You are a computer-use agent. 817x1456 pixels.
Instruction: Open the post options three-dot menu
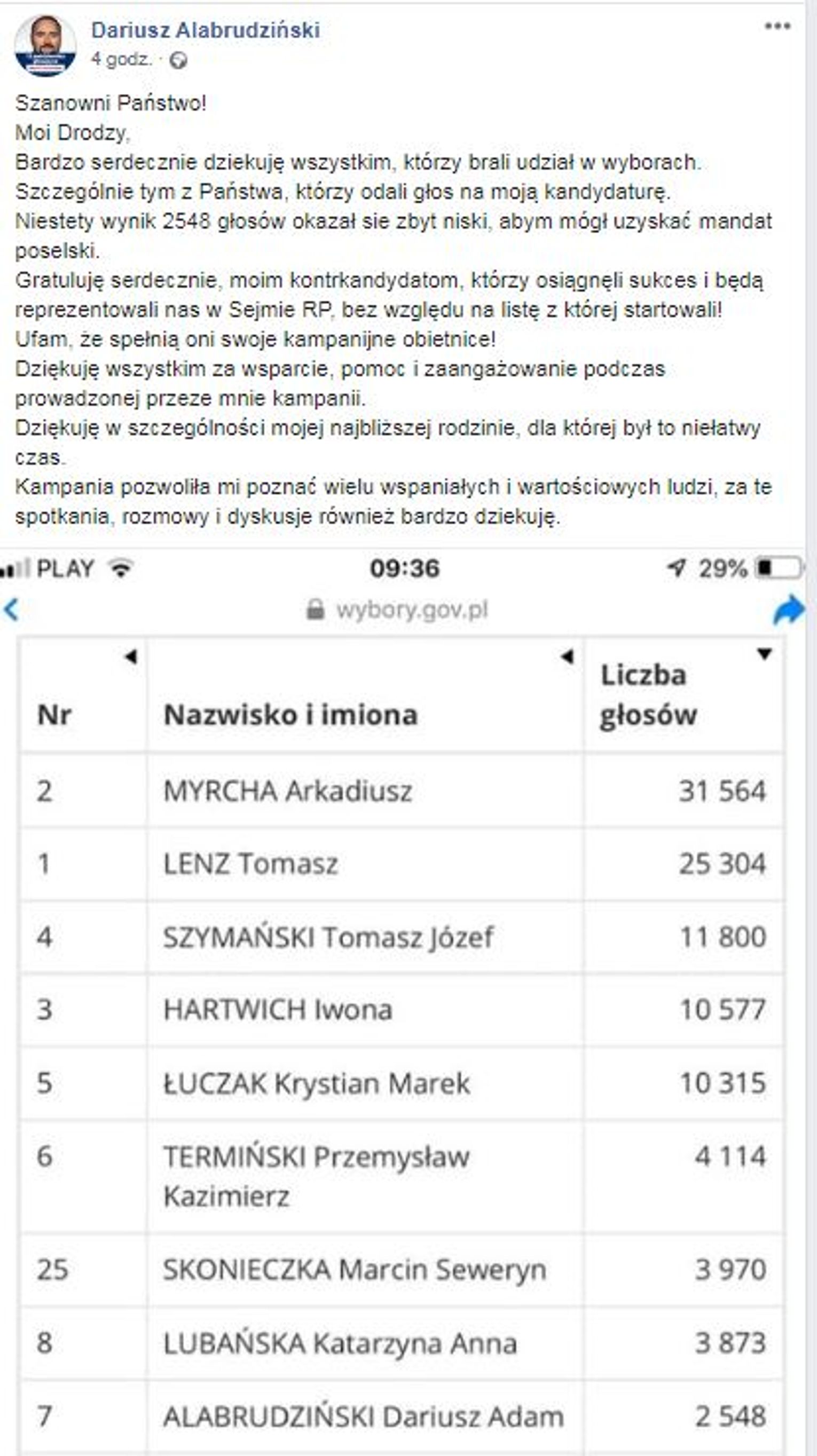pos(777,26)
